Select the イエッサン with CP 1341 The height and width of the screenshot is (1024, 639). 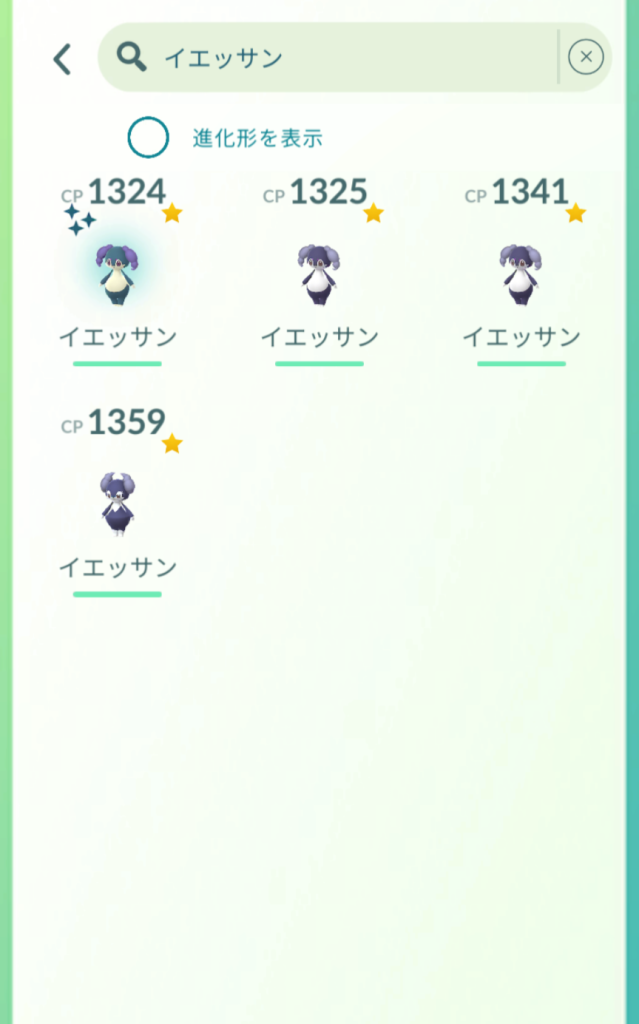(x=521, y=273)
